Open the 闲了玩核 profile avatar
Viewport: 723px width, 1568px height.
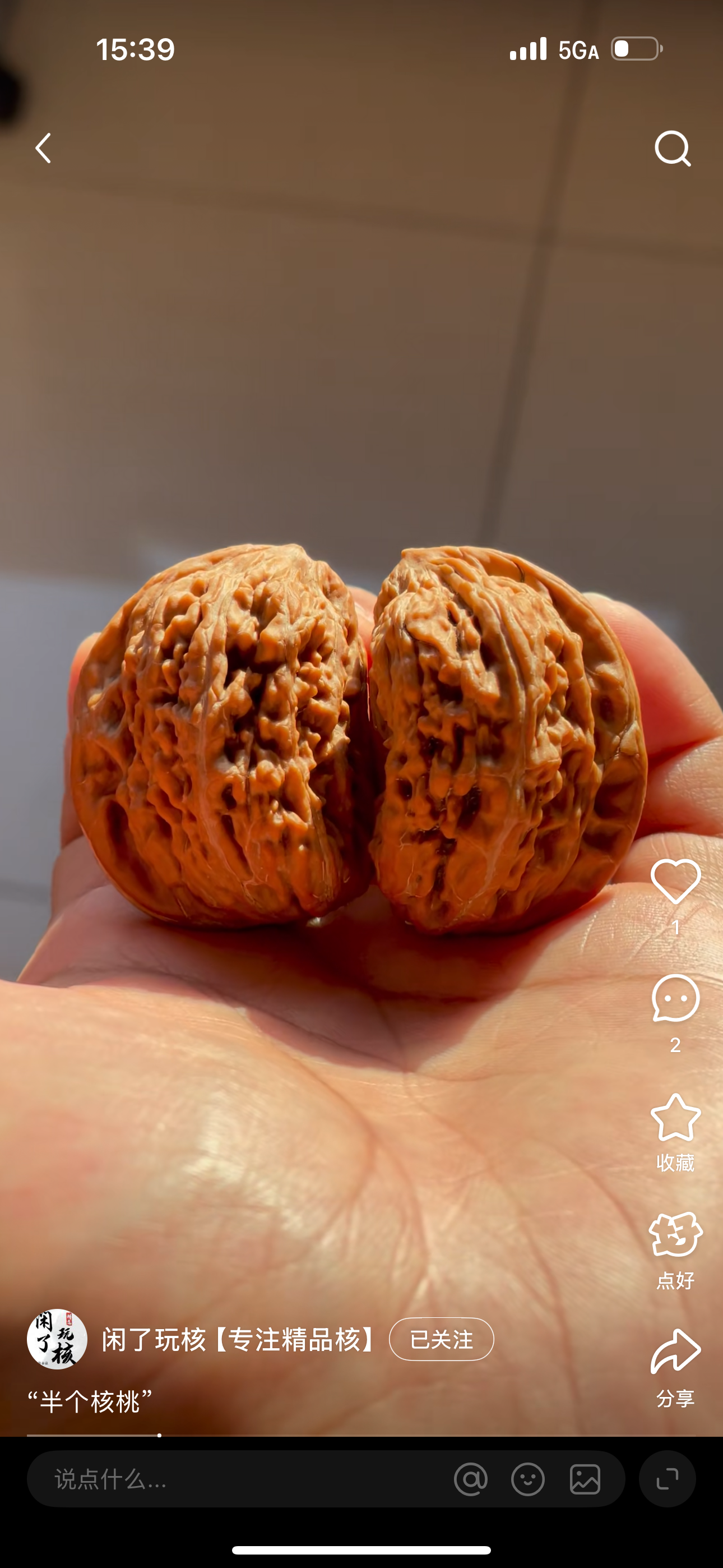click(x=57, y=1339)
